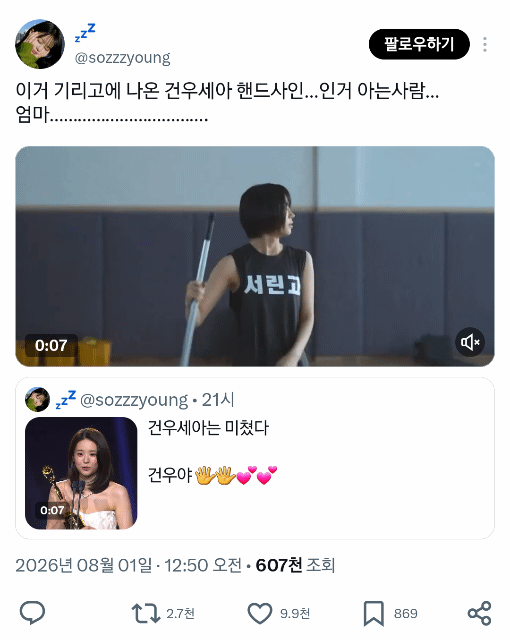Play the quoted tweet's video thumbnail
This screenshot has width=510, height=640.
tap(81, 473)
